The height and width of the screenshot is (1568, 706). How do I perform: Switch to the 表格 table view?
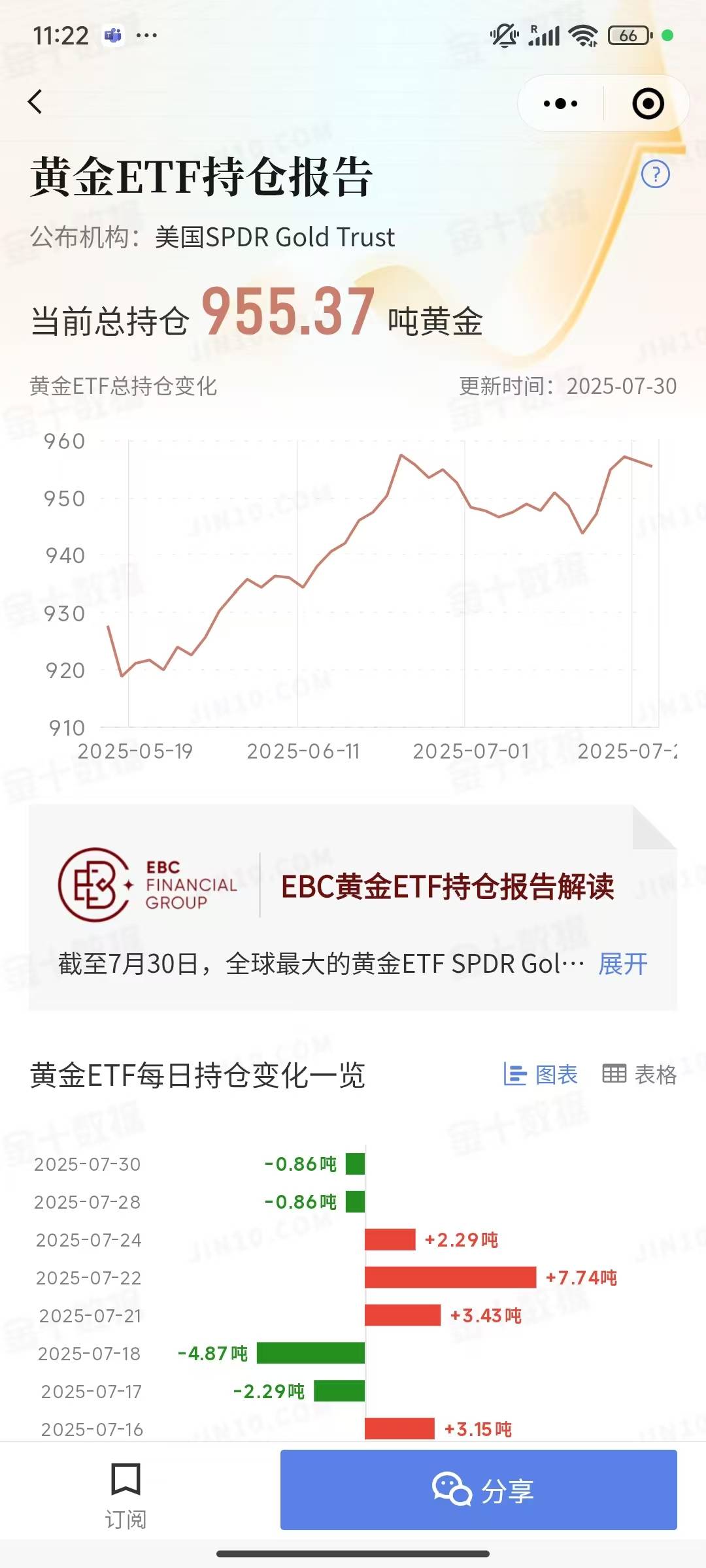click(x=639, y=1074)
